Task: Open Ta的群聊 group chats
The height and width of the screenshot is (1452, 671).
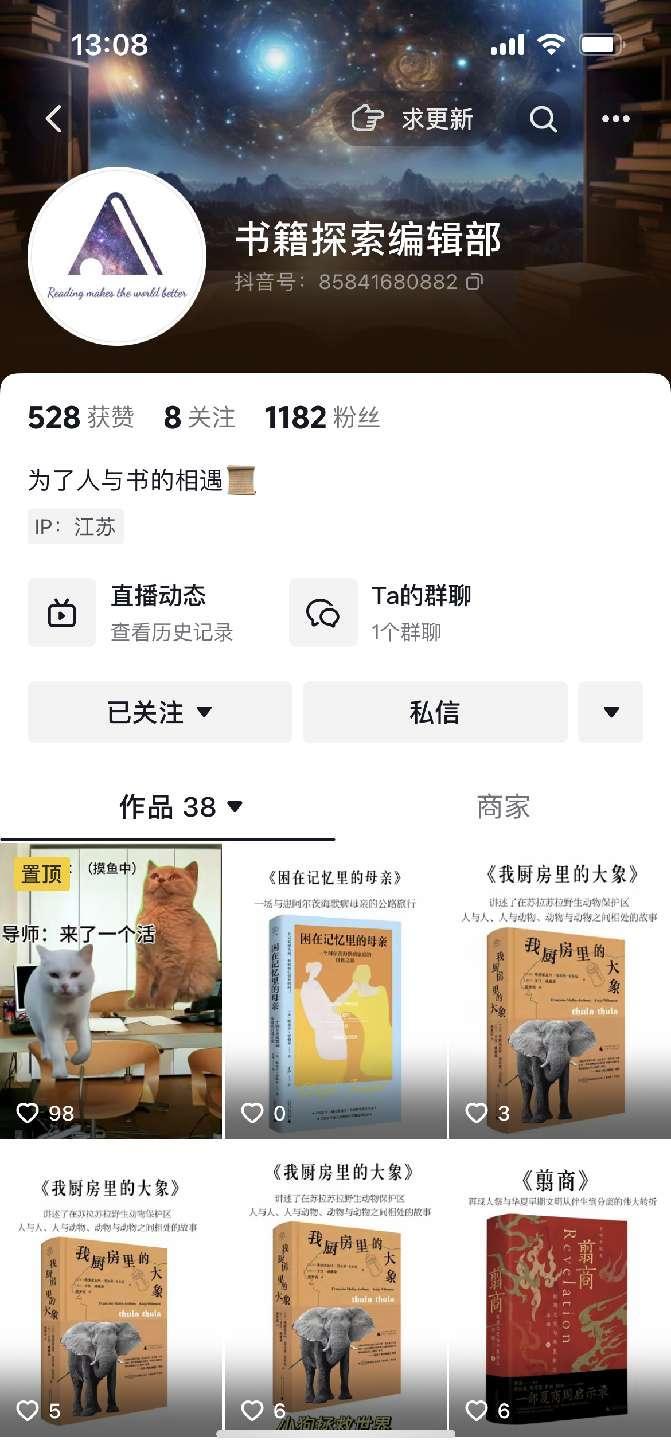Action: (400, 612)
